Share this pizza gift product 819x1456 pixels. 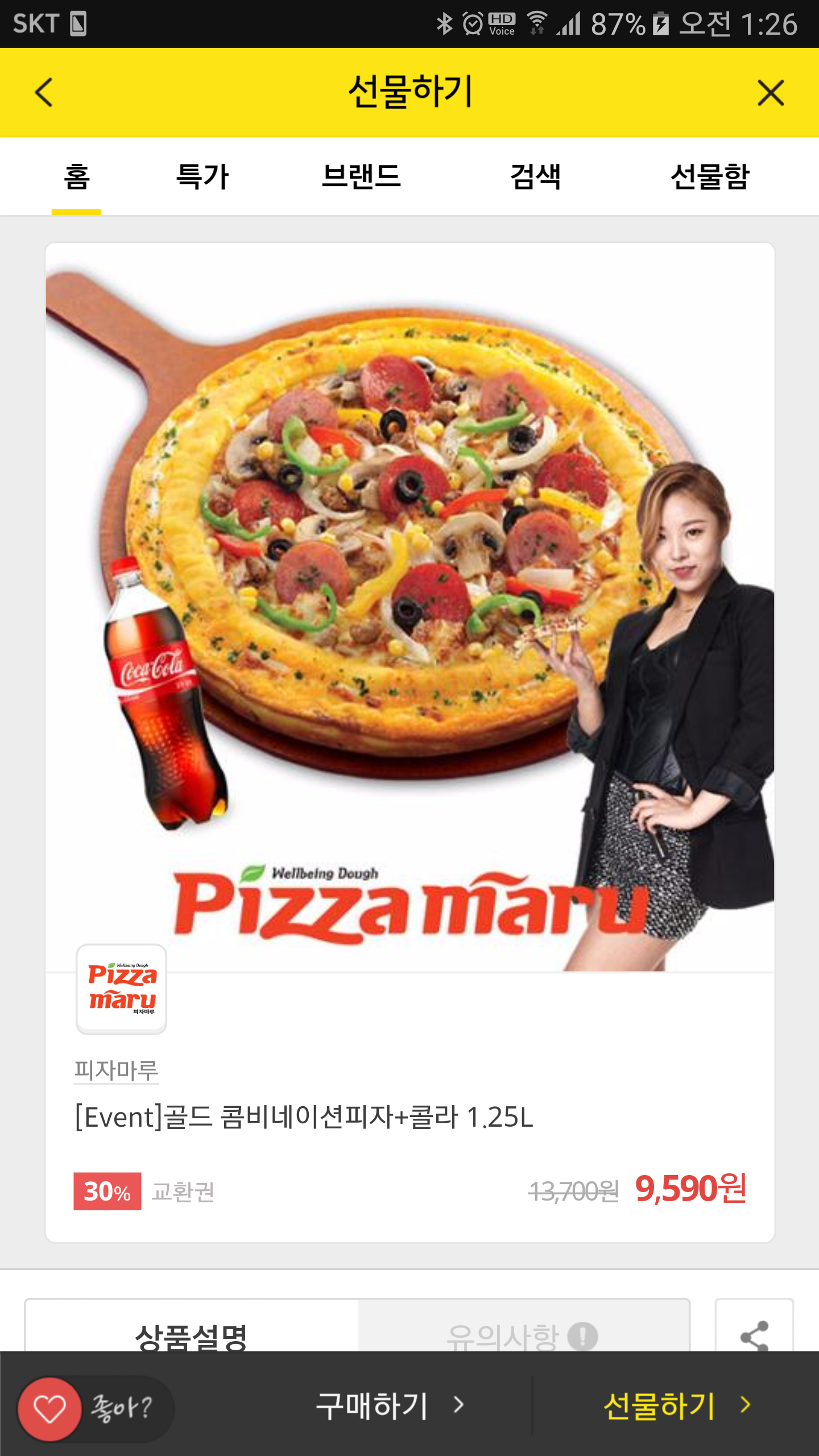click(x=754, y=1334)
